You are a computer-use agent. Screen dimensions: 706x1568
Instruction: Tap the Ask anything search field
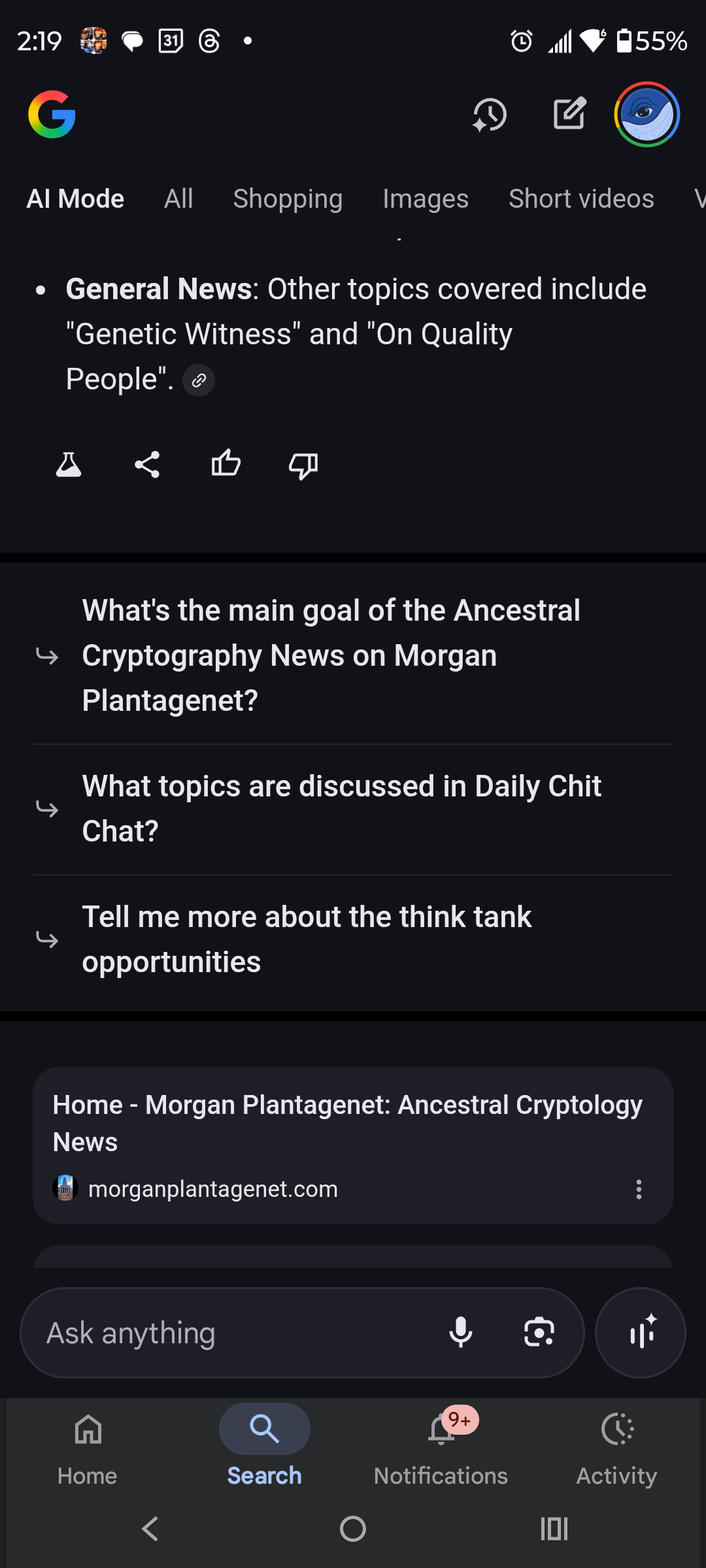tap(196, 1333)
